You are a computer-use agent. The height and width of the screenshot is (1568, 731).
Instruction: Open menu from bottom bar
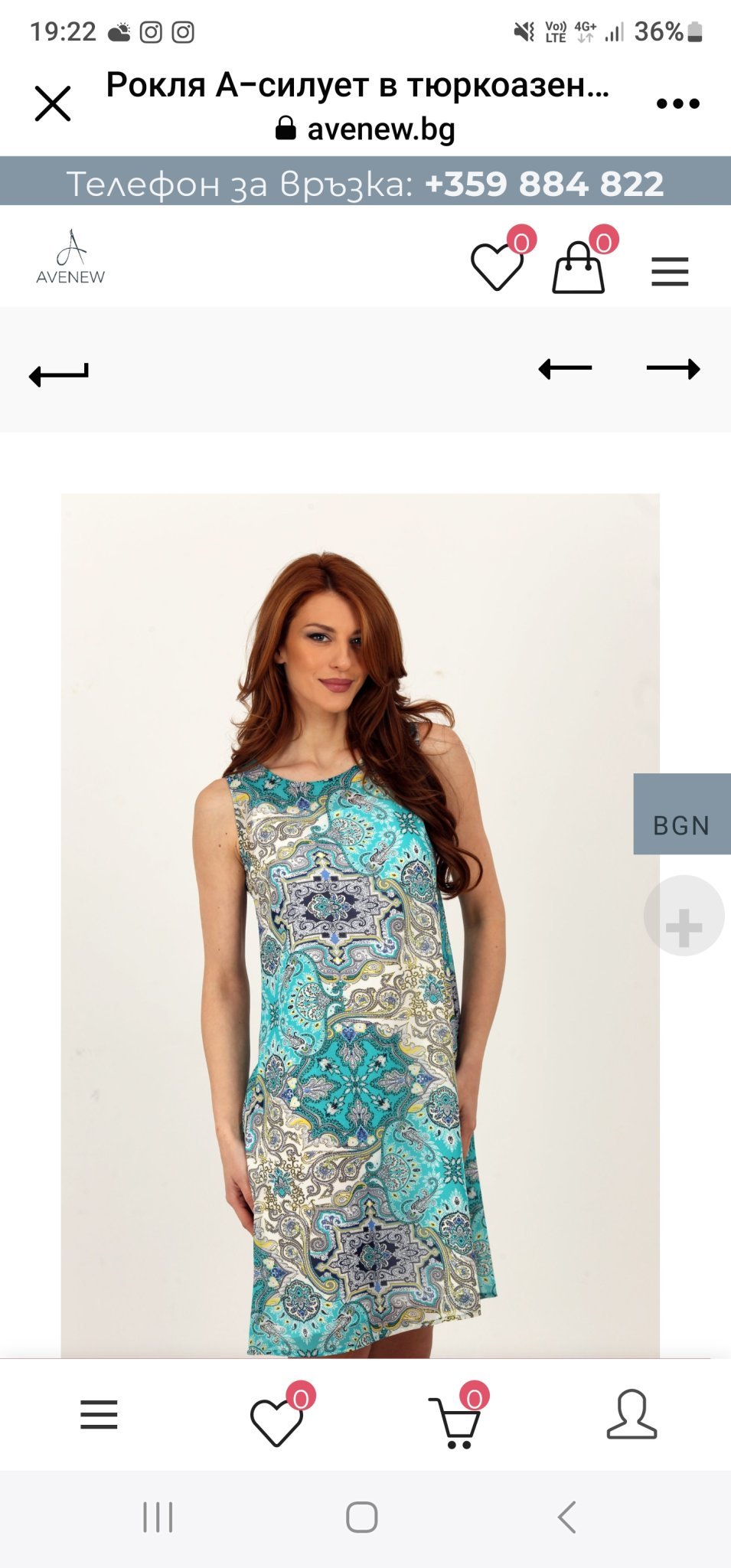tap(100, 1415)
